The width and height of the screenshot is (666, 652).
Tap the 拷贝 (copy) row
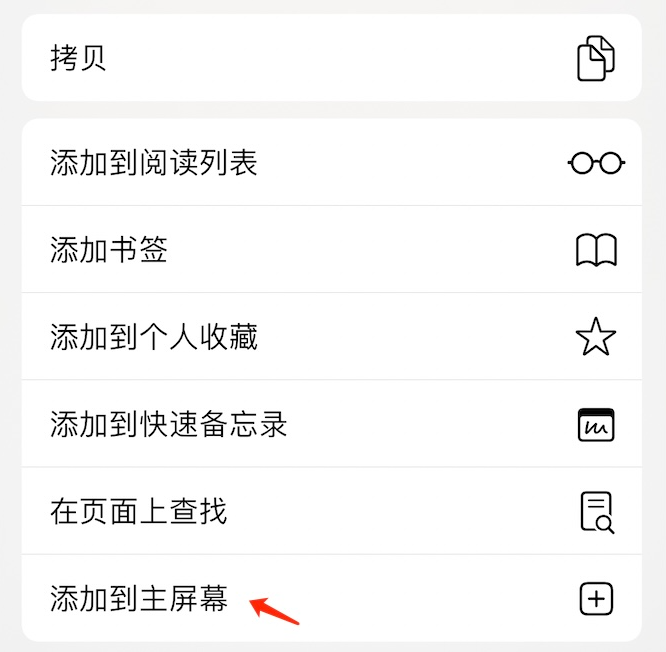[330, 58]
